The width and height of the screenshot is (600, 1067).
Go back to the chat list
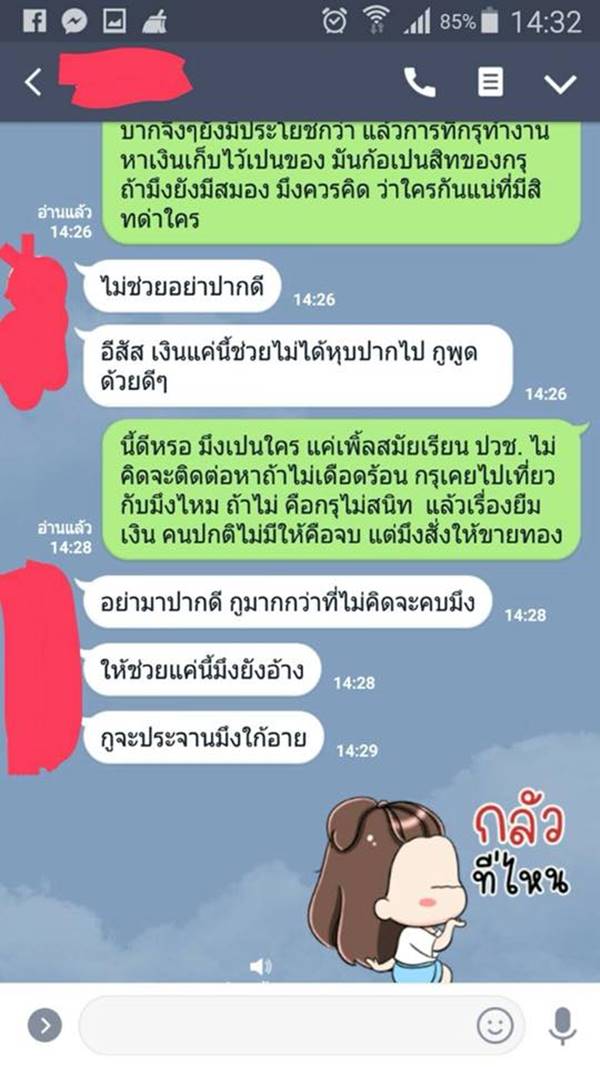32,82
